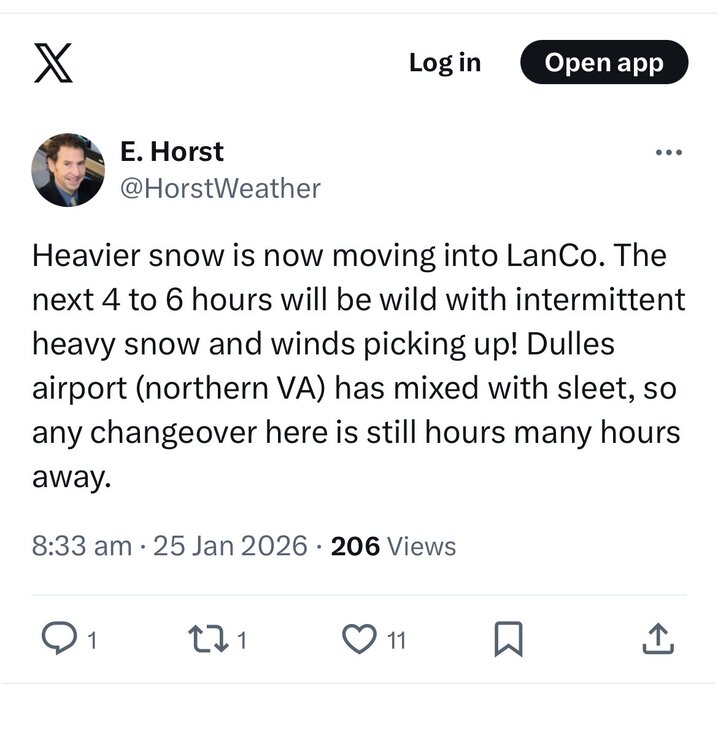Open the app via Open app button
Viewport: 718px width, 750px height.
pyautogui.click(x=604, y=62)
